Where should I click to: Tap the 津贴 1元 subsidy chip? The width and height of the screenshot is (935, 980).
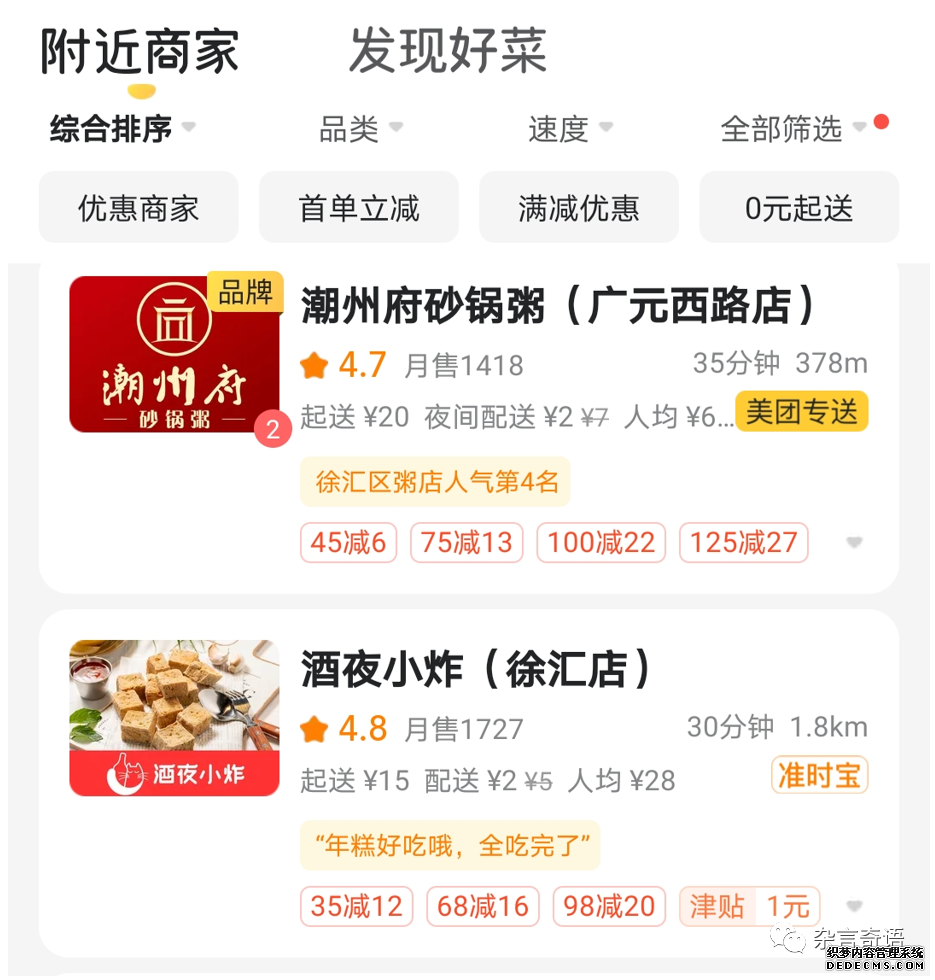click(749, 906)
